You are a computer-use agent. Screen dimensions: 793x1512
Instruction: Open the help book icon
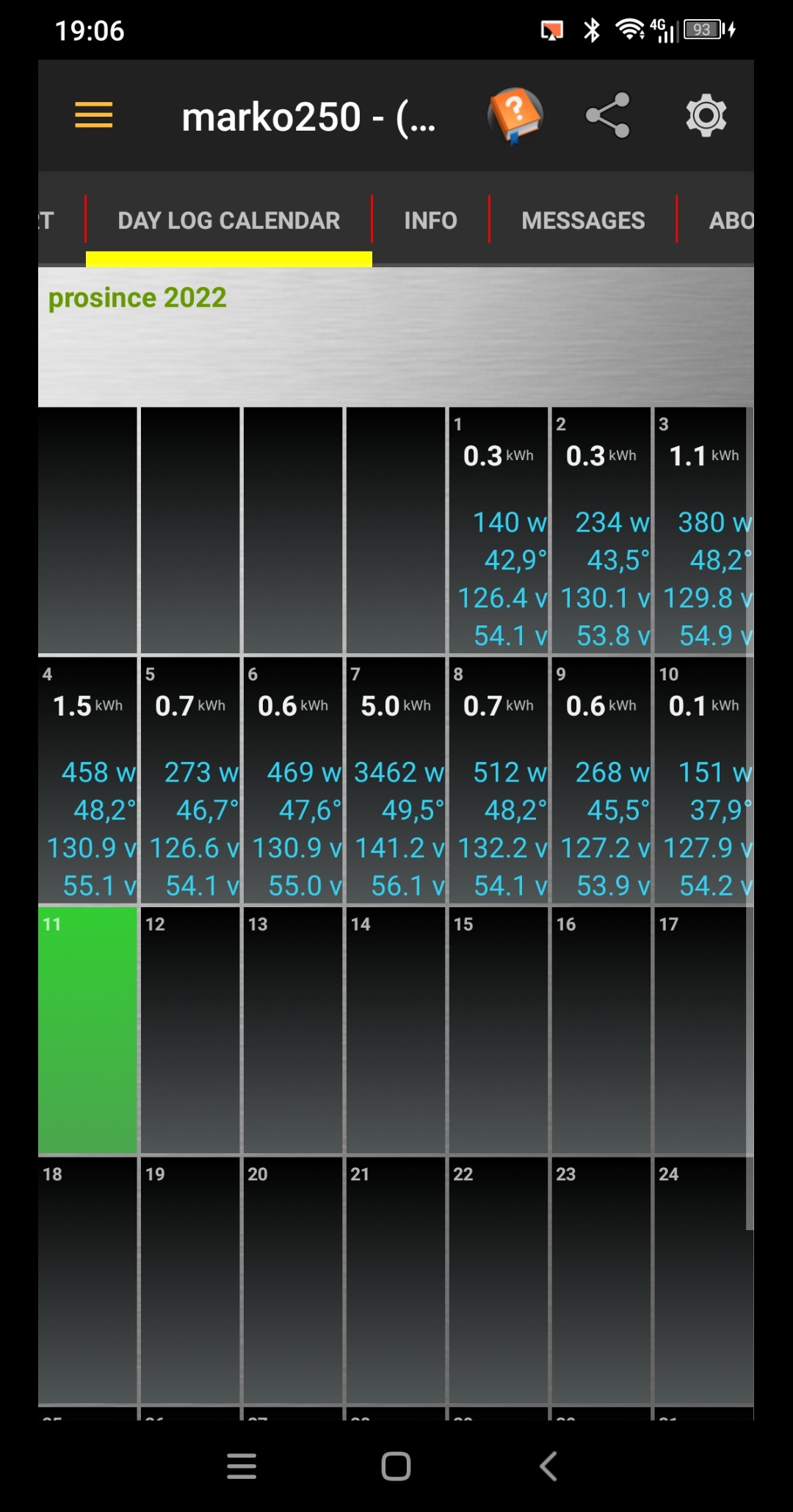click(515, 115)
